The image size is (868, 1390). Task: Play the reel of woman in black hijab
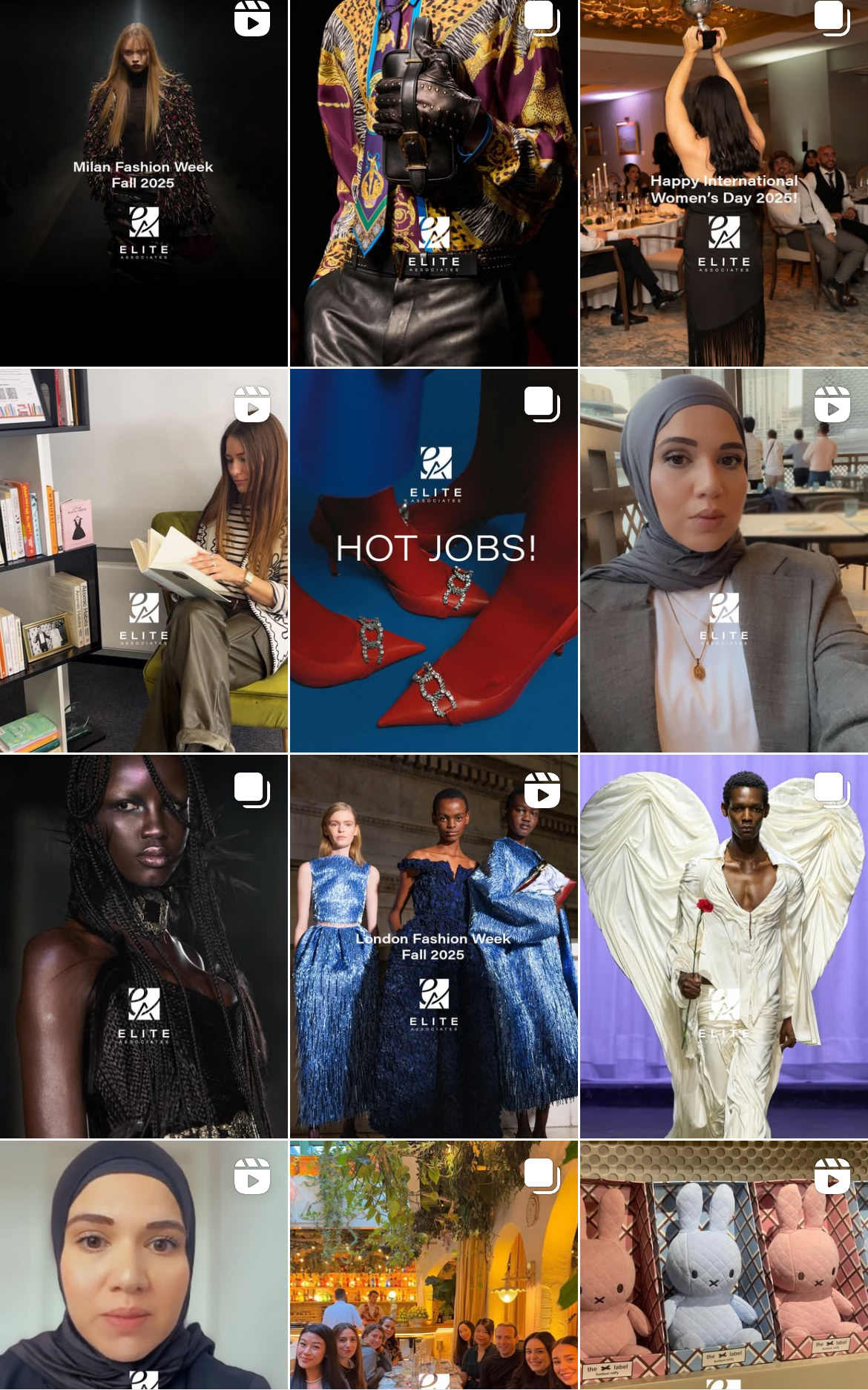pyautogui.click(x=143, y=1265)
